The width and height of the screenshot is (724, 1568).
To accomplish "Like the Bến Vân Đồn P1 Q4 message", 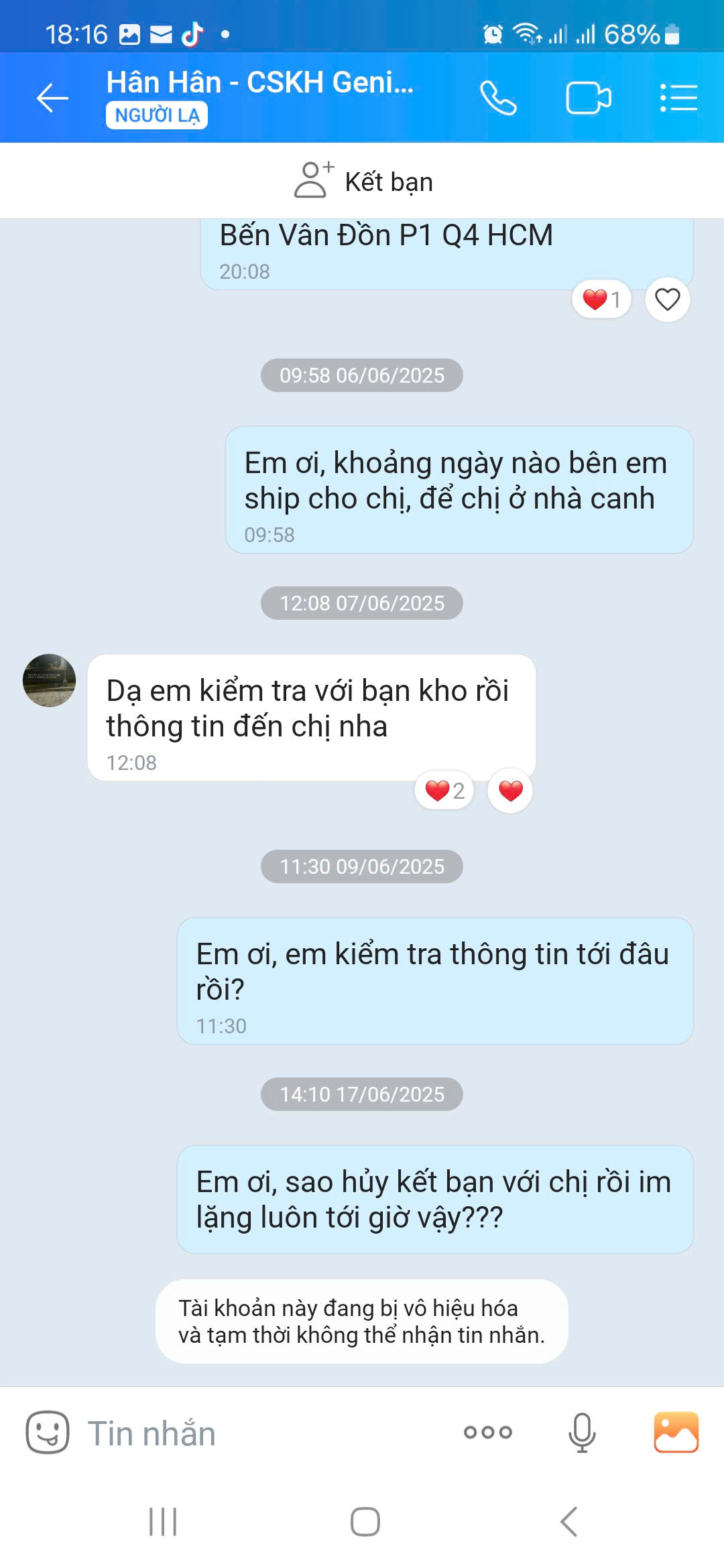I will click(667, 300).
